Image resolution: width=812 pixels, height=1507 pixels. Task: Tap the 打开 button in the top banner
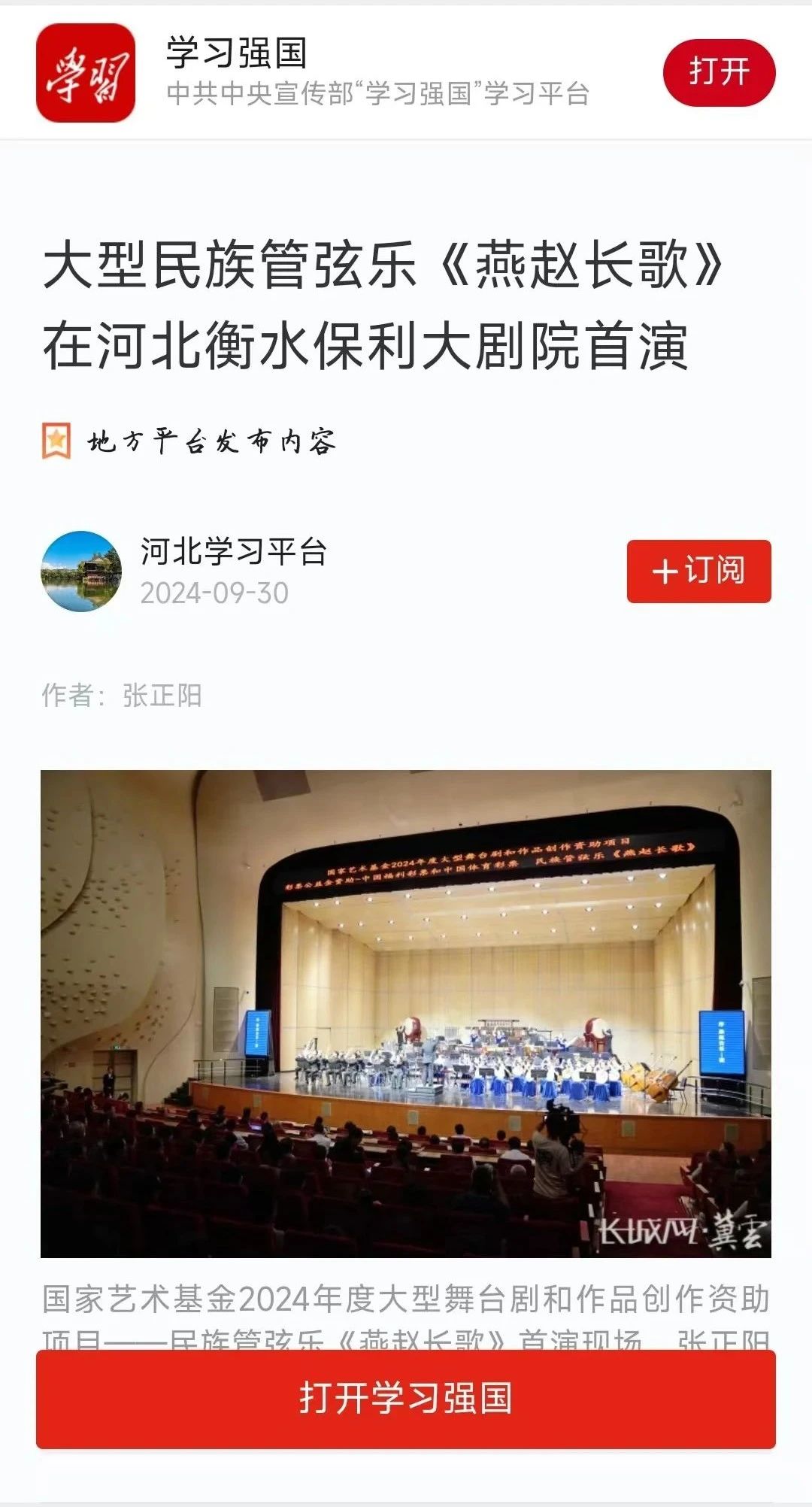(719, 72)
